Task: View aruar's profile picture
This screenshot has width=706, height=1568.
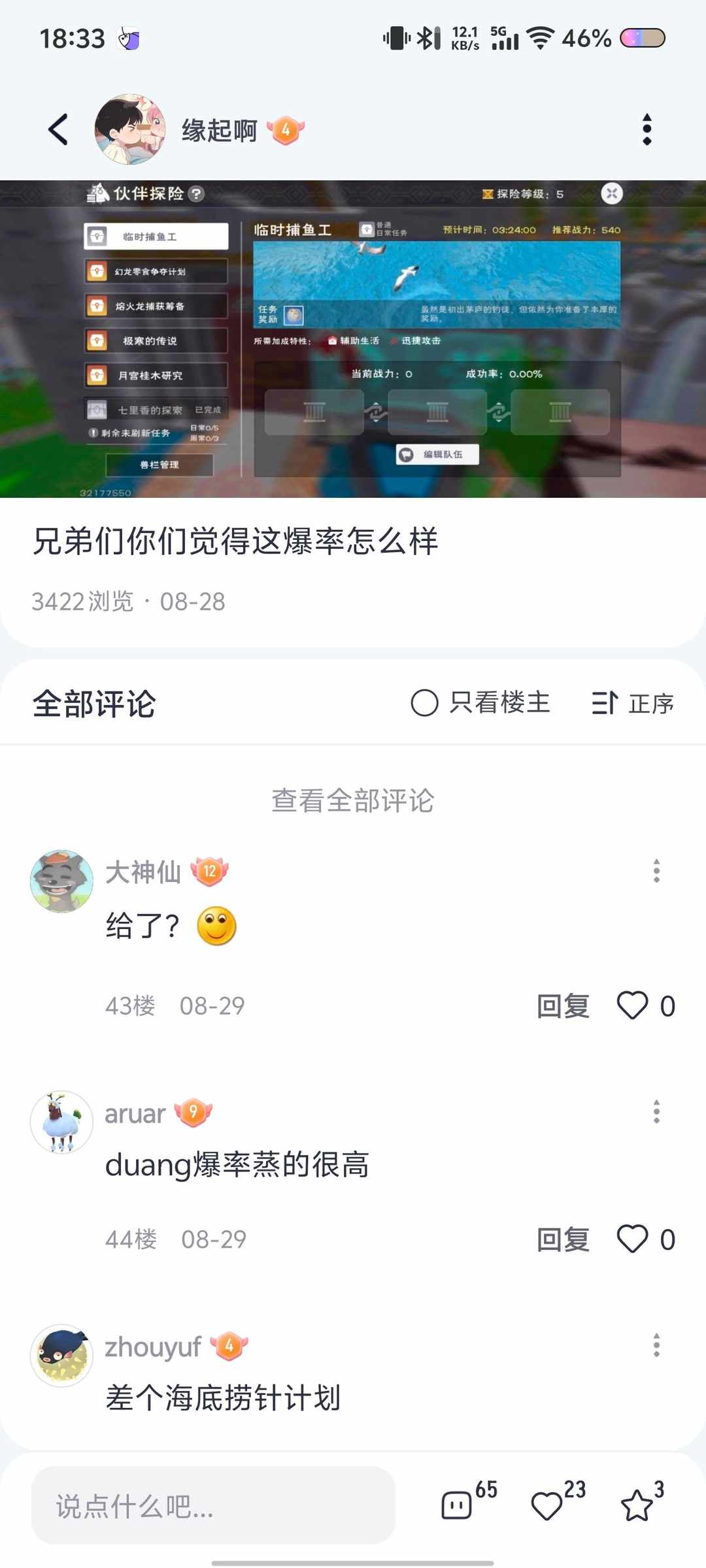Action: coord(61,1122)
